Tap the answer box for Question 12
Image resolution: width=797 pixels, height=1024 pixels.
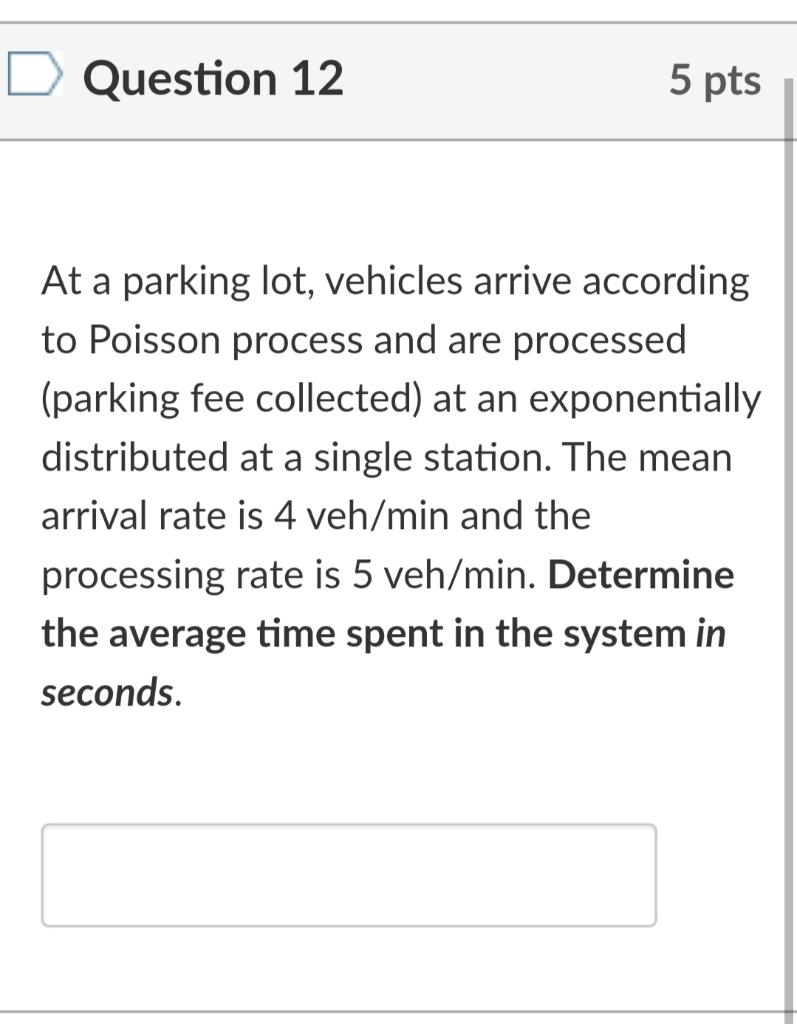[348, 875]
